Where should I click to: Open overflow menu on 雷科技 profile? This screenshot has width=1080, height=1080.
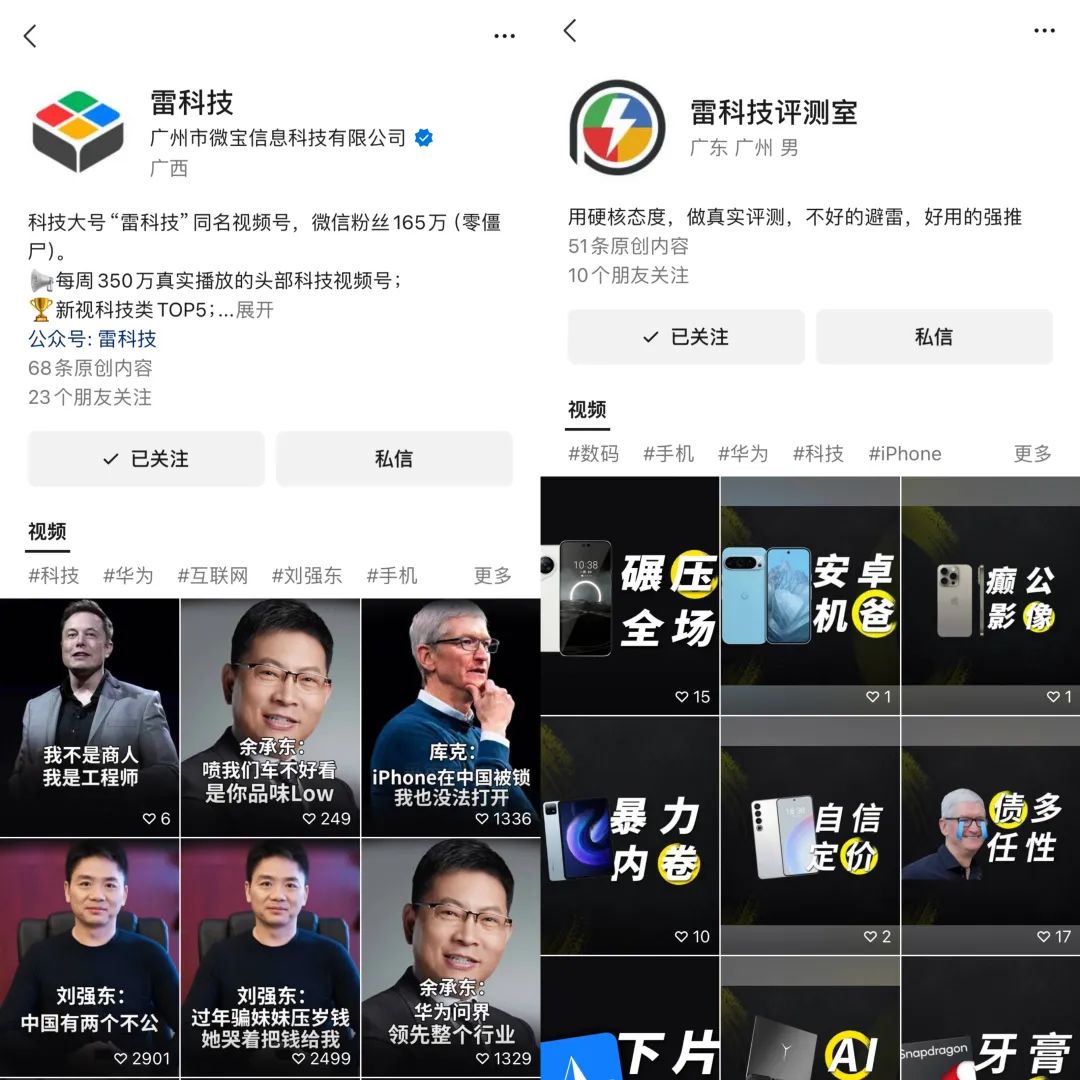(505, 36)
